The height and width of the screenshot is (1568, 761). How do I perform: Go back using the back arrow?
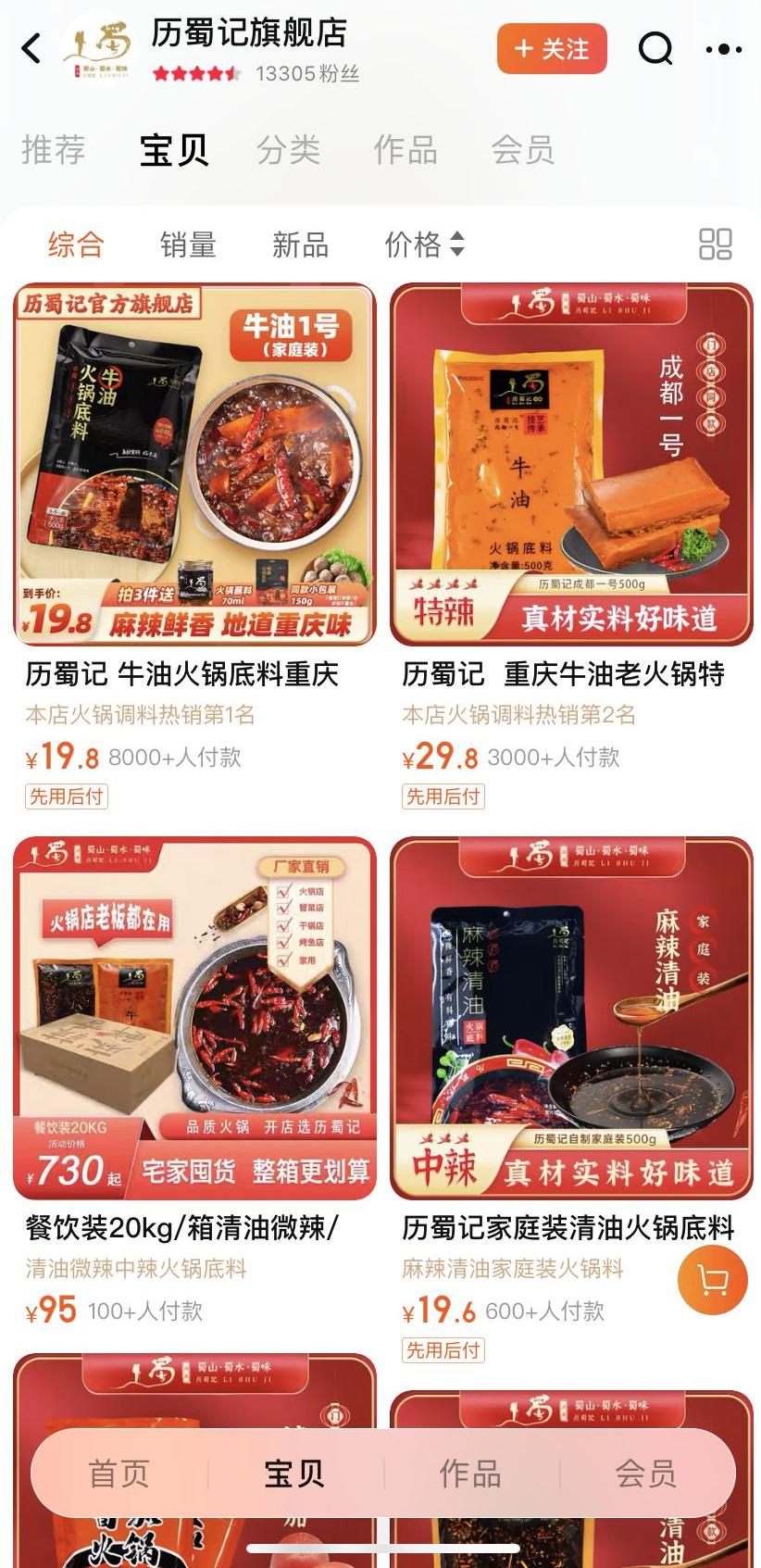click(x=32, y=48)
